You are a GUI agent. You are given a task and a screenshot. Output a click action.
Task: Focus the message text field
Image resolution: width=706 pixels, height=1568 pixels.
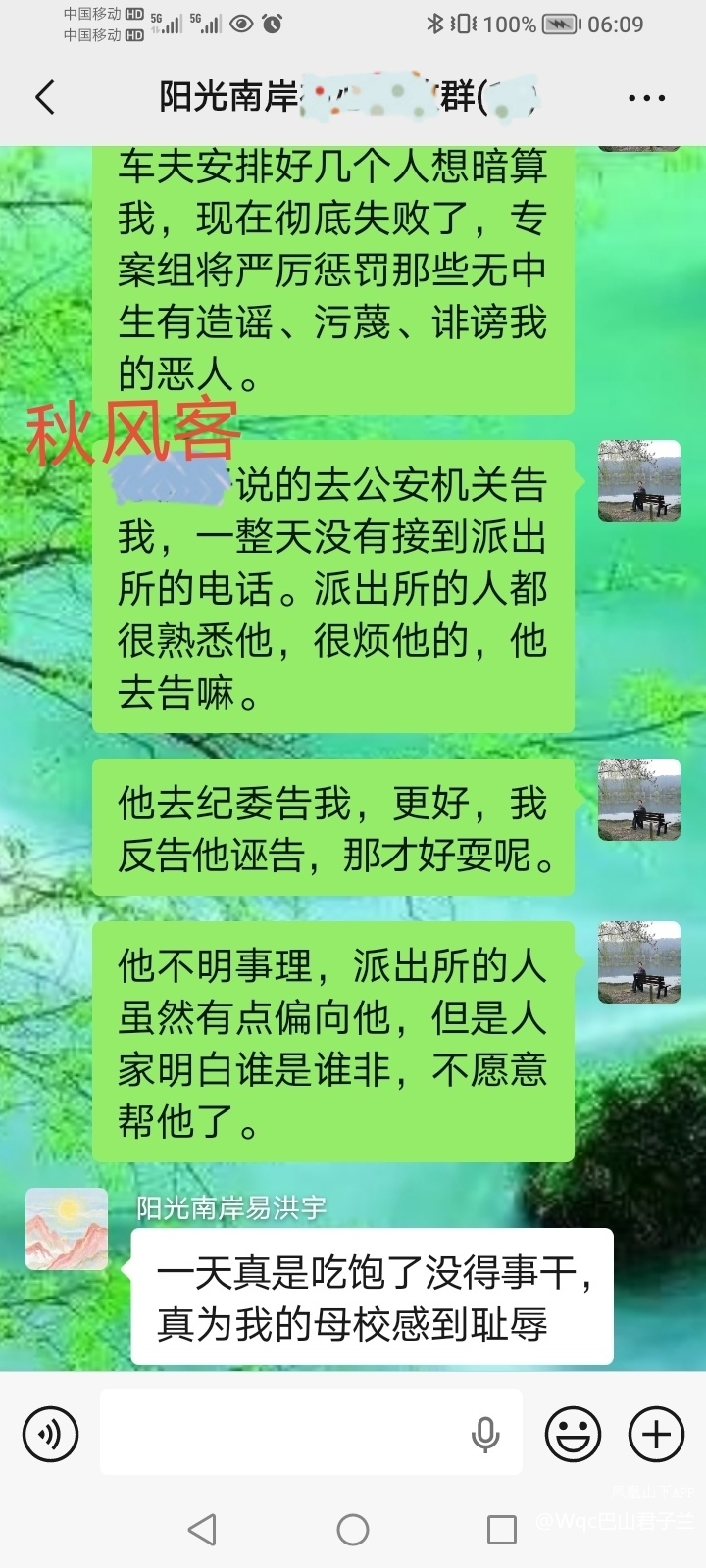(284, 1434)
